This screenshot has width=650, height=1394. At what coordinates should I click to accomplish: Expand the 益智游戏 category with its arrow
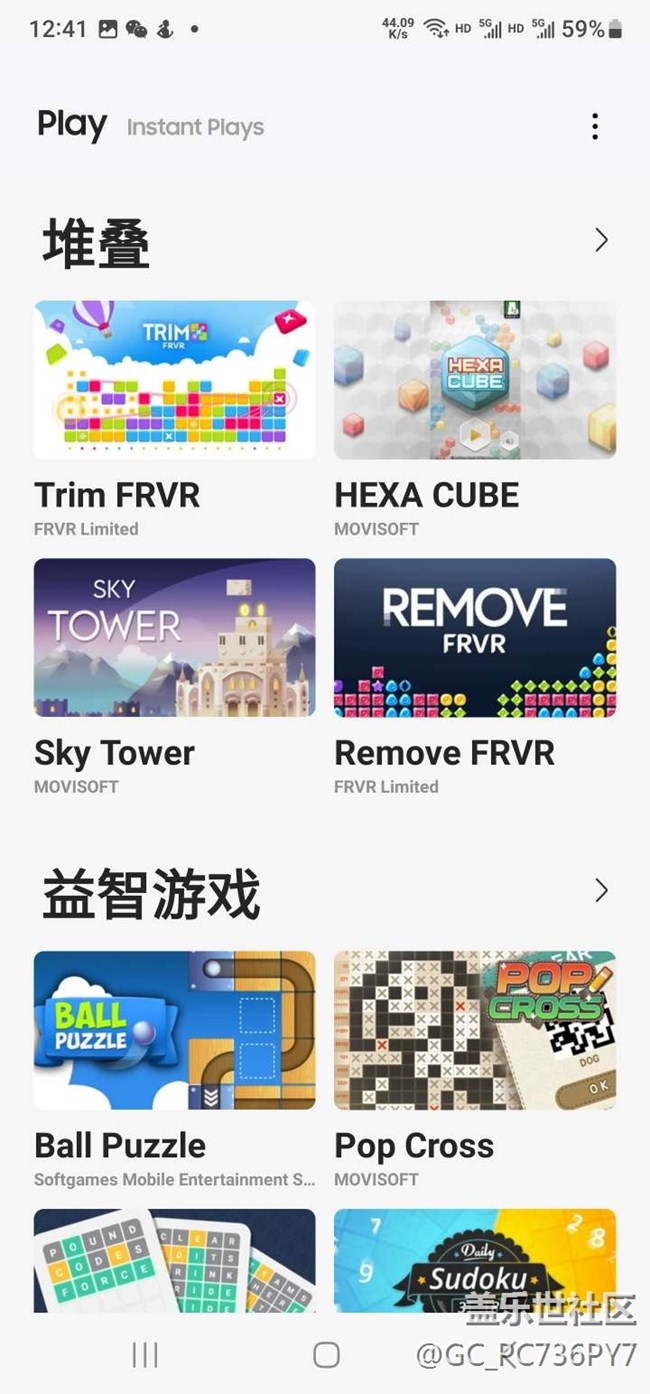point(601,891)
